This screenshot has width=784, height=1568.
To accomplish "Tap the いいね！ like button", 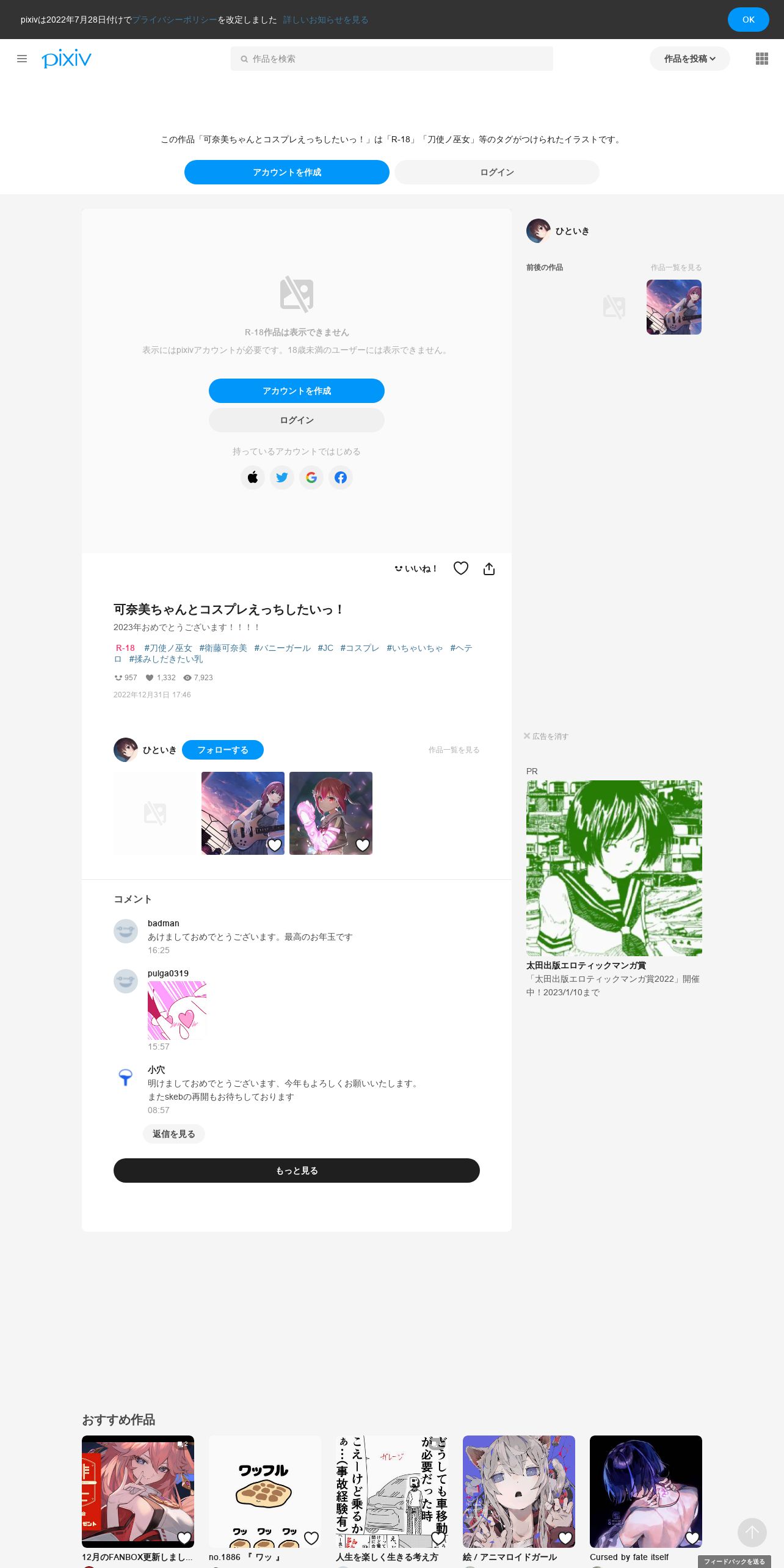I will pyautogui.click(x=416, y=568).
